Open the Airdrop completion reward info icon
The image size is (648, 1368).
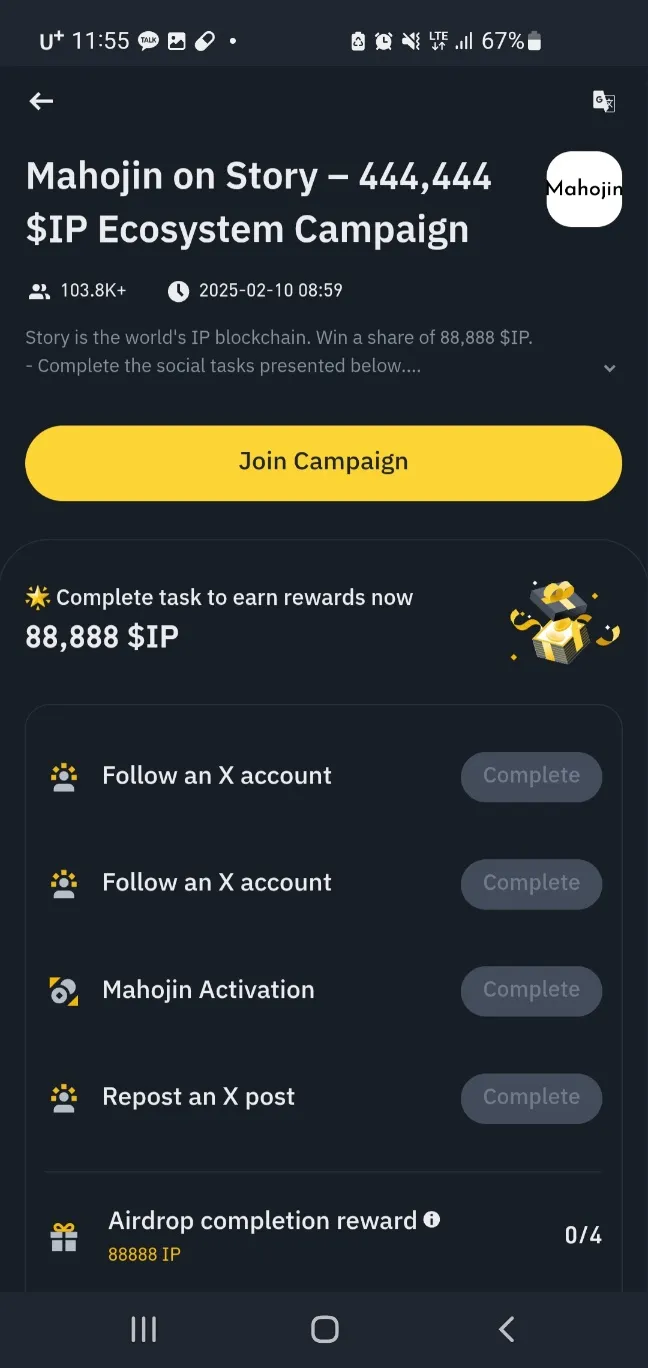click(432, 1220)
